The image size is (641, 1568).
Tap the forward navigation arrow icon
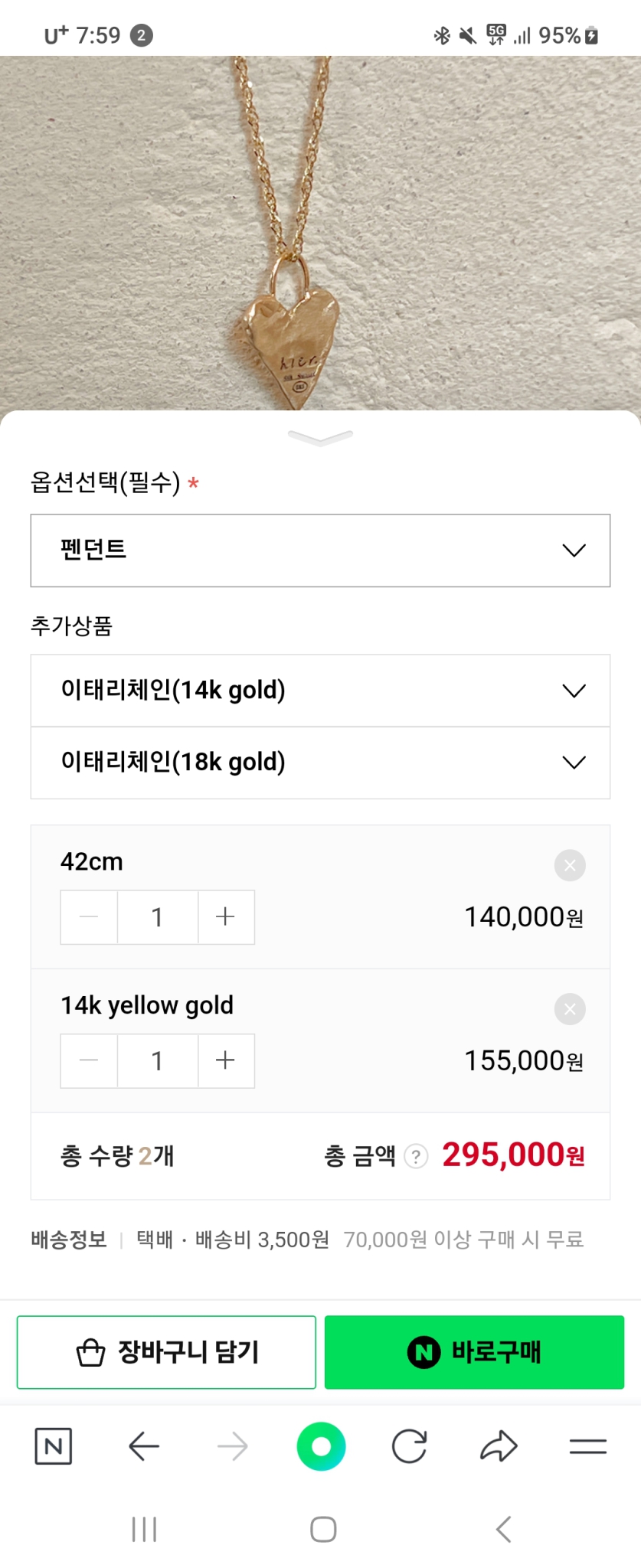[232, 1445]
